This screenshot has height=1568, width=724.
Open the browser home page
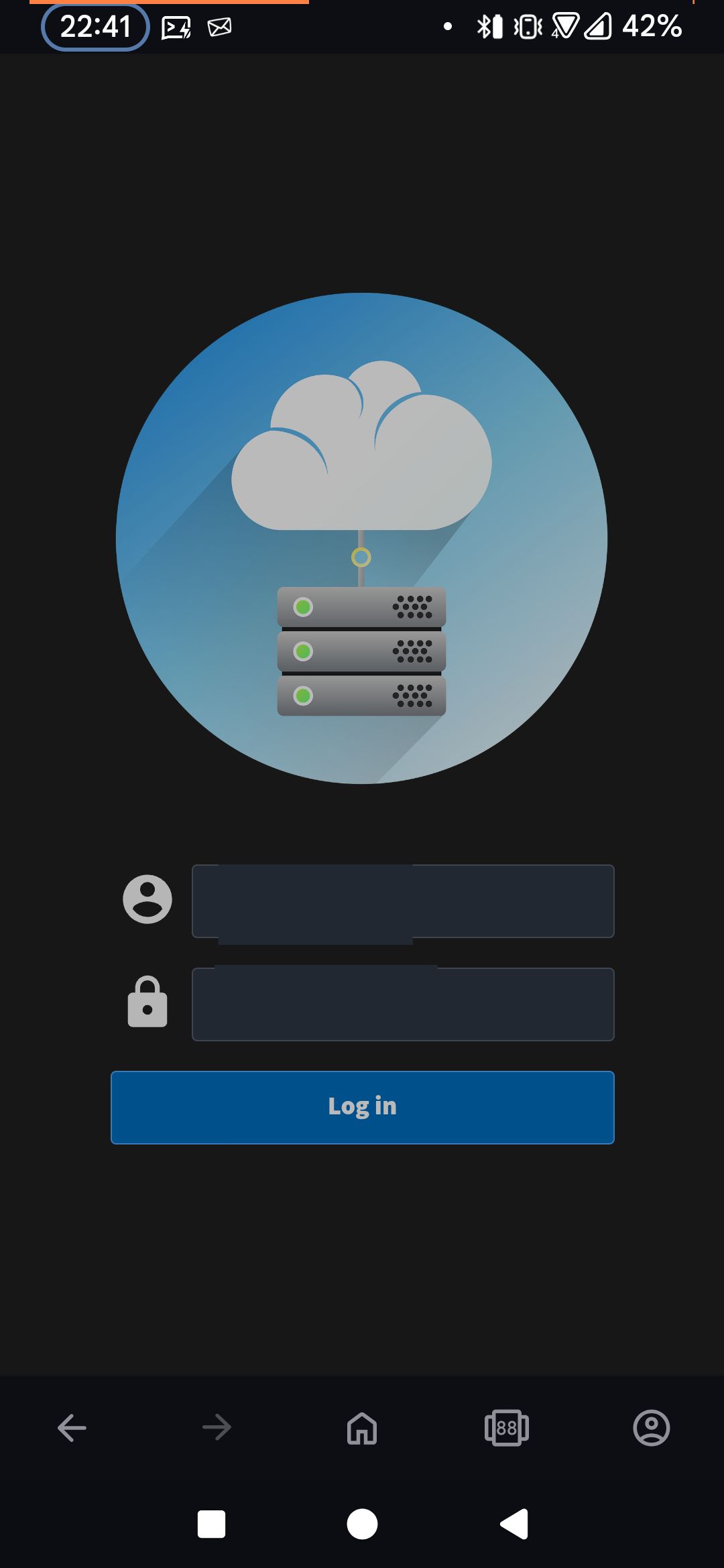pos(362,1428)
